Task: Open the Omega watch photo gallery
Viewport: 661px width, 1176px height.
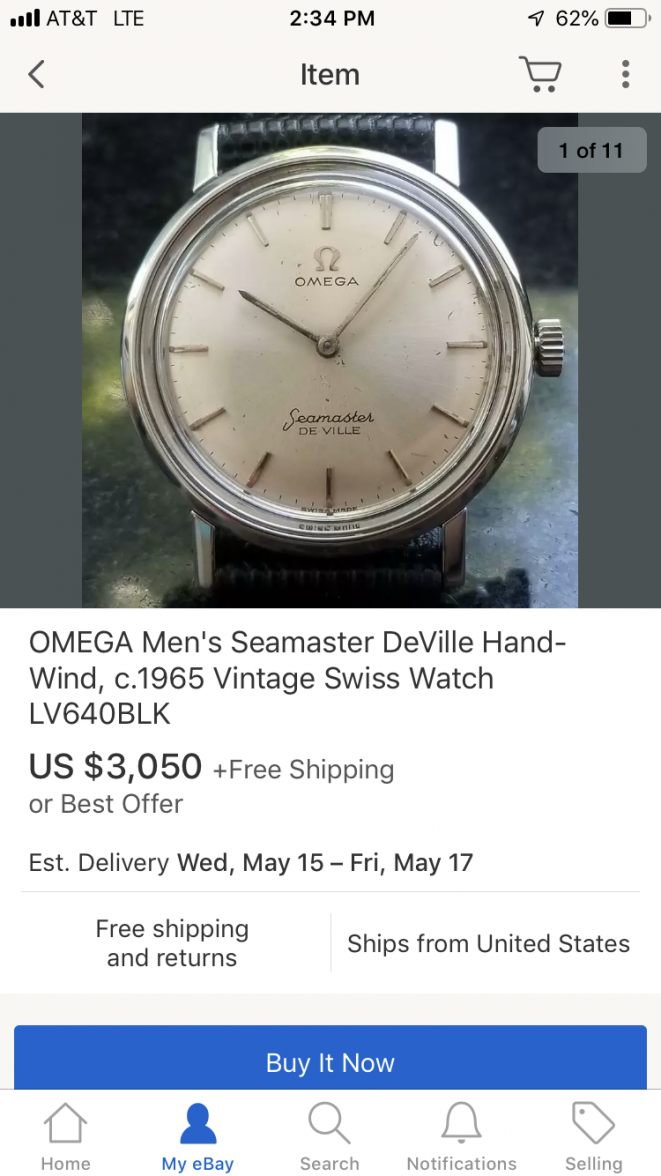Action: pos(330,360)
